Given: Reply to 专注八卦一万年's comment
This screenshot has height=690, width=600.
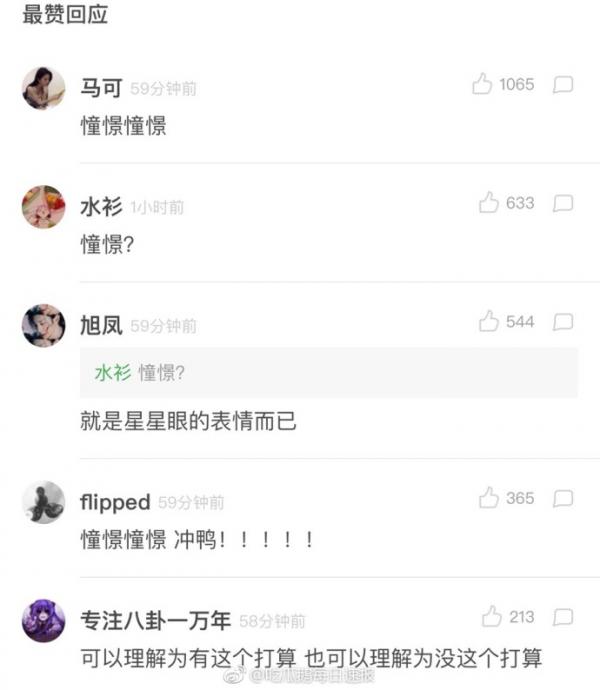Looking at the screenshot, I should coord(563,617).
